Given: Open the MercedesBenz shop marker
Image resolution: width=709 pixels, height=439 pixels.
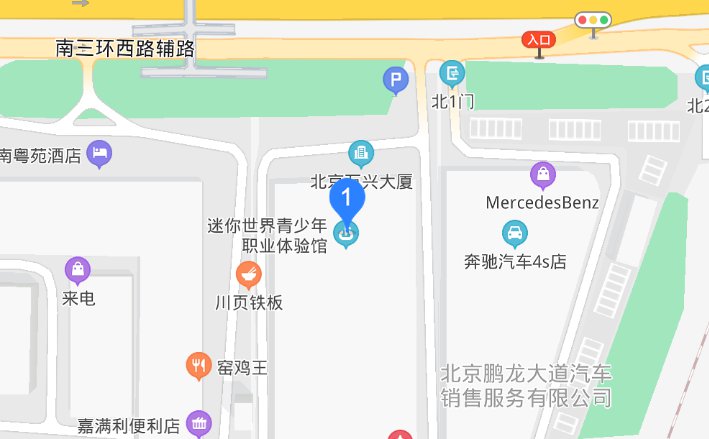Looking at the screenshot, I should [x=542, y=176].
